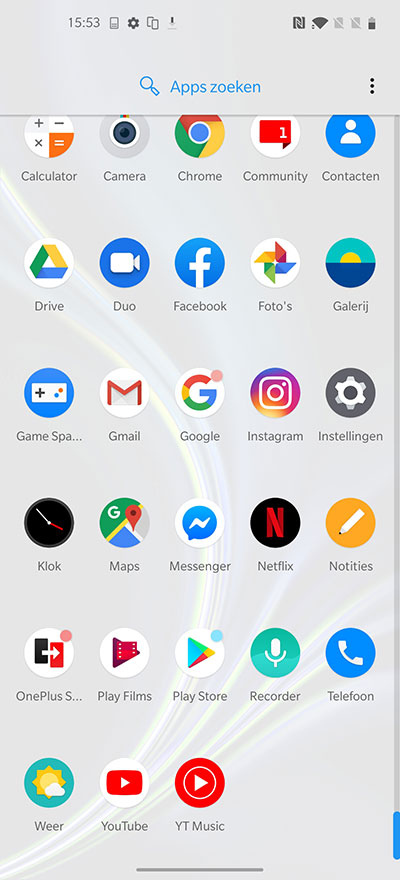Open the three-dot overflow menu

(371, 86)
